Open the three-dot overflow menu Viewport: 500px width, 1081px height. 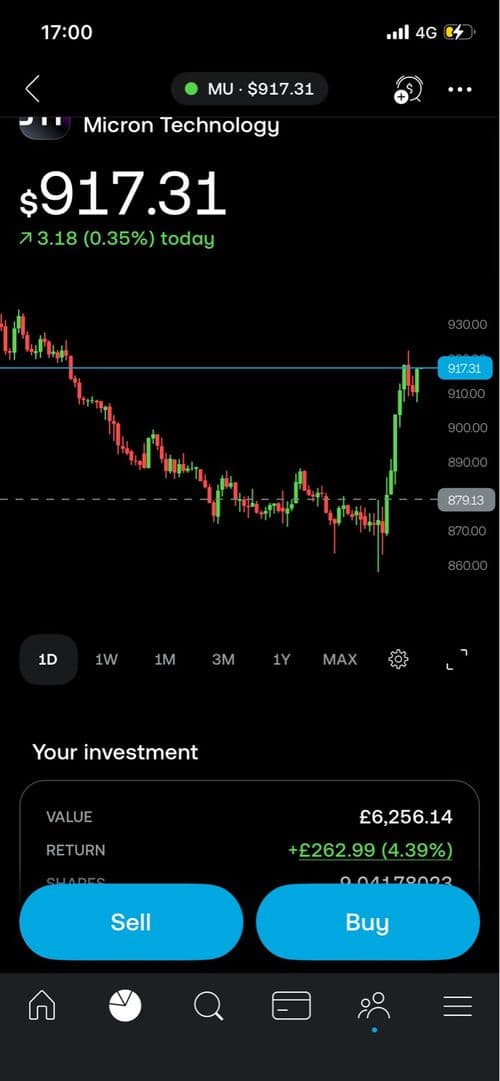(x=460, y=90)
